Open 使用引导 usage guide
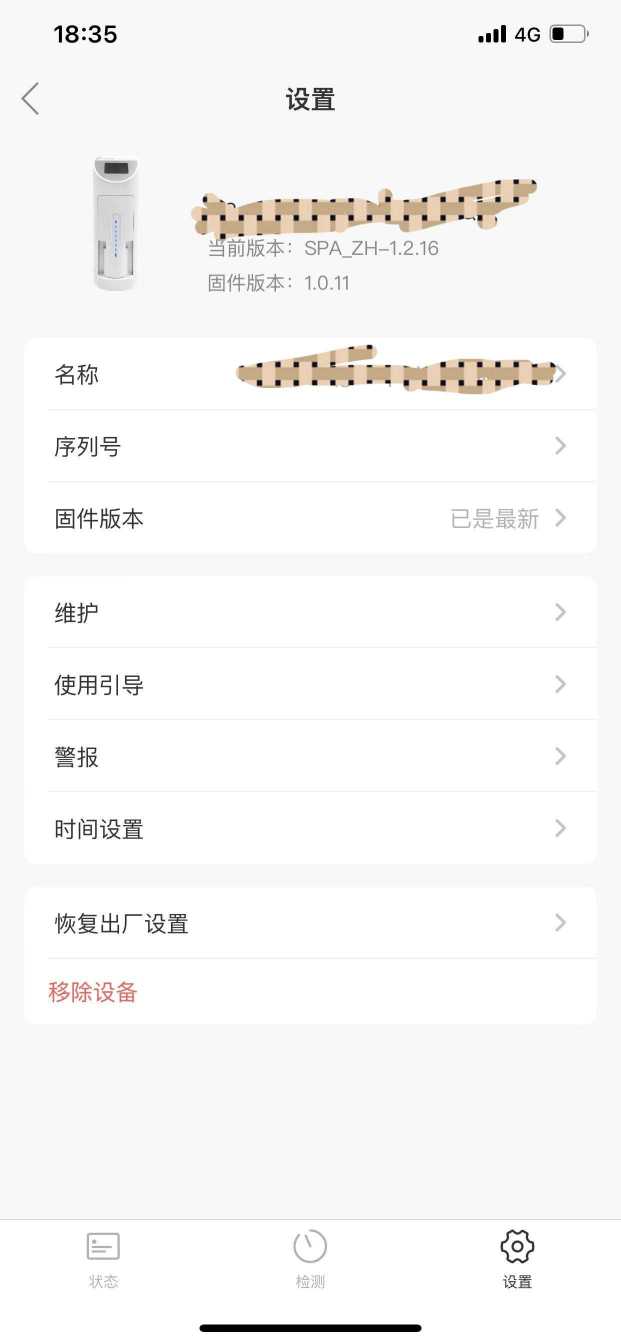This screenshot has width=621, height=1344. tap(310, 685)
